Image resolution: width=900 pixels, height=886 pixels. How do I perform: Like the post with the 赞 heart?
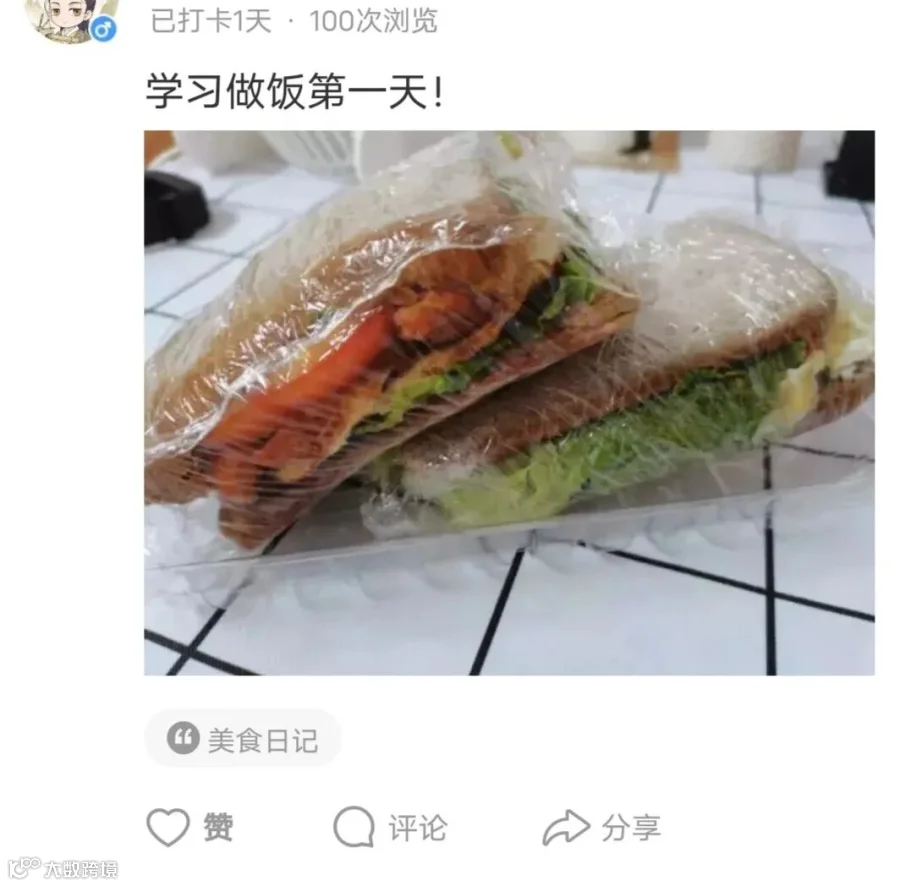pyautogui.click(x=190, y=827)
